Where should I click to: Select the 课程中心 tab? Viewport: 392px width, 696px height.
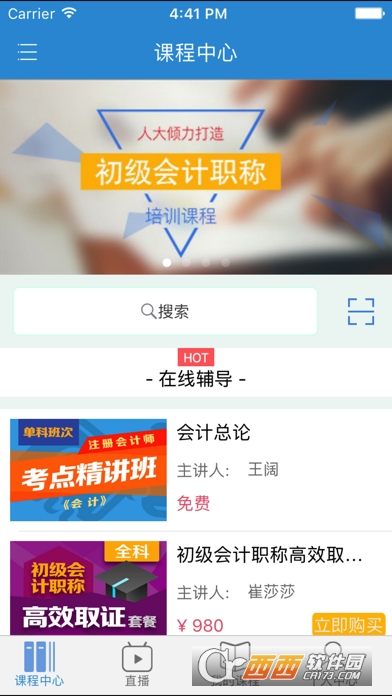40,664
